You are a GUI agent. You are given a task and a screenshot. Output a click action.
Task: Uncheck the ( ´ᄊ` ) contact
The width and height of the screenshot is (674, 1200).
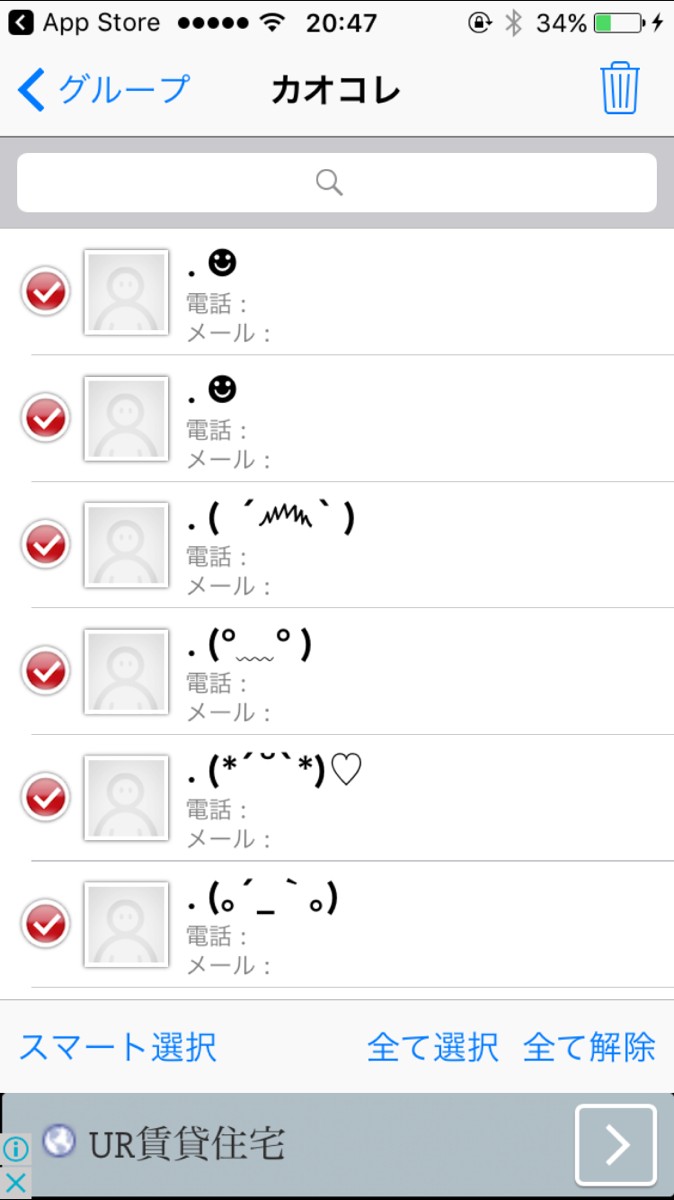(x=45, y=544)
